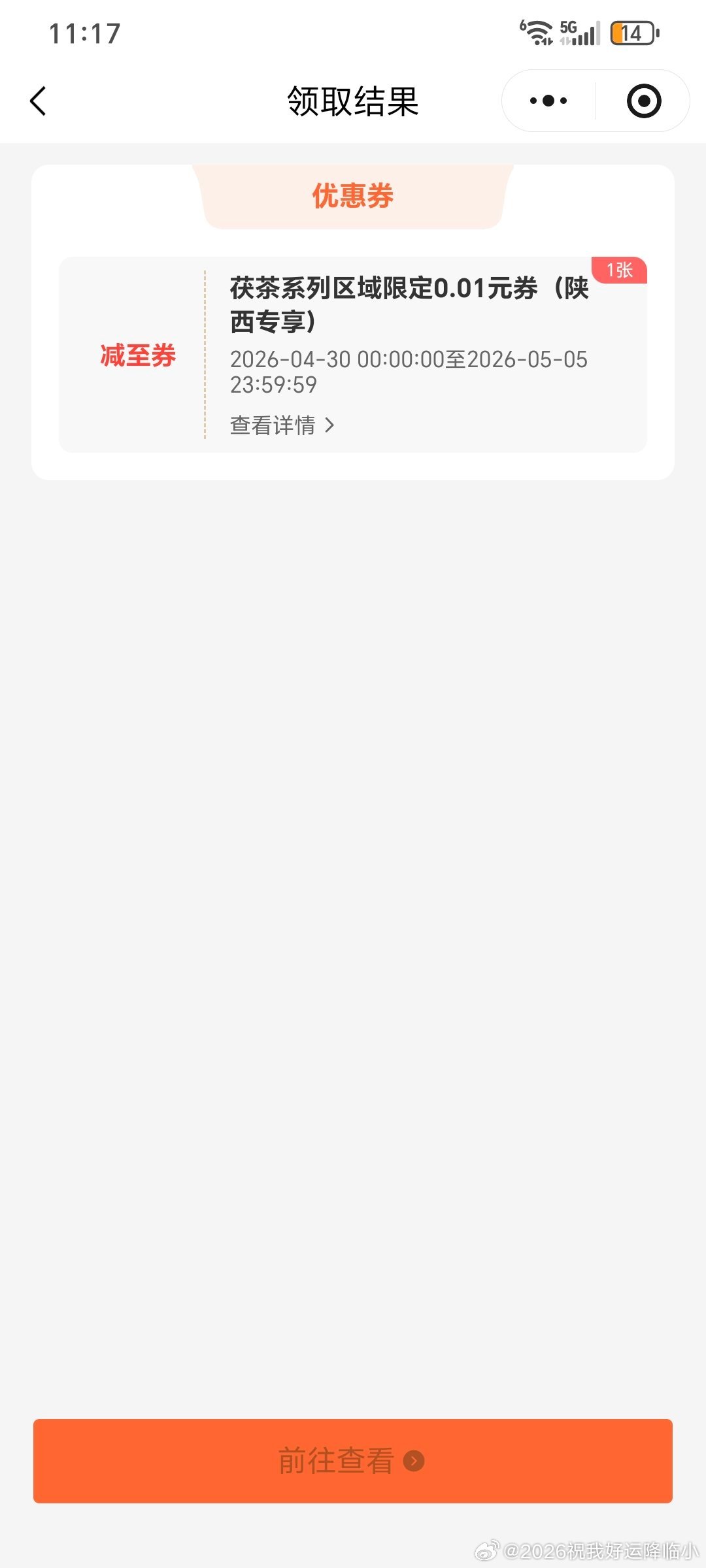Open the 茯茶系列区域限定0.01元券 coupon card
This screenshot has width=706, height=1568.
point(409,304)
